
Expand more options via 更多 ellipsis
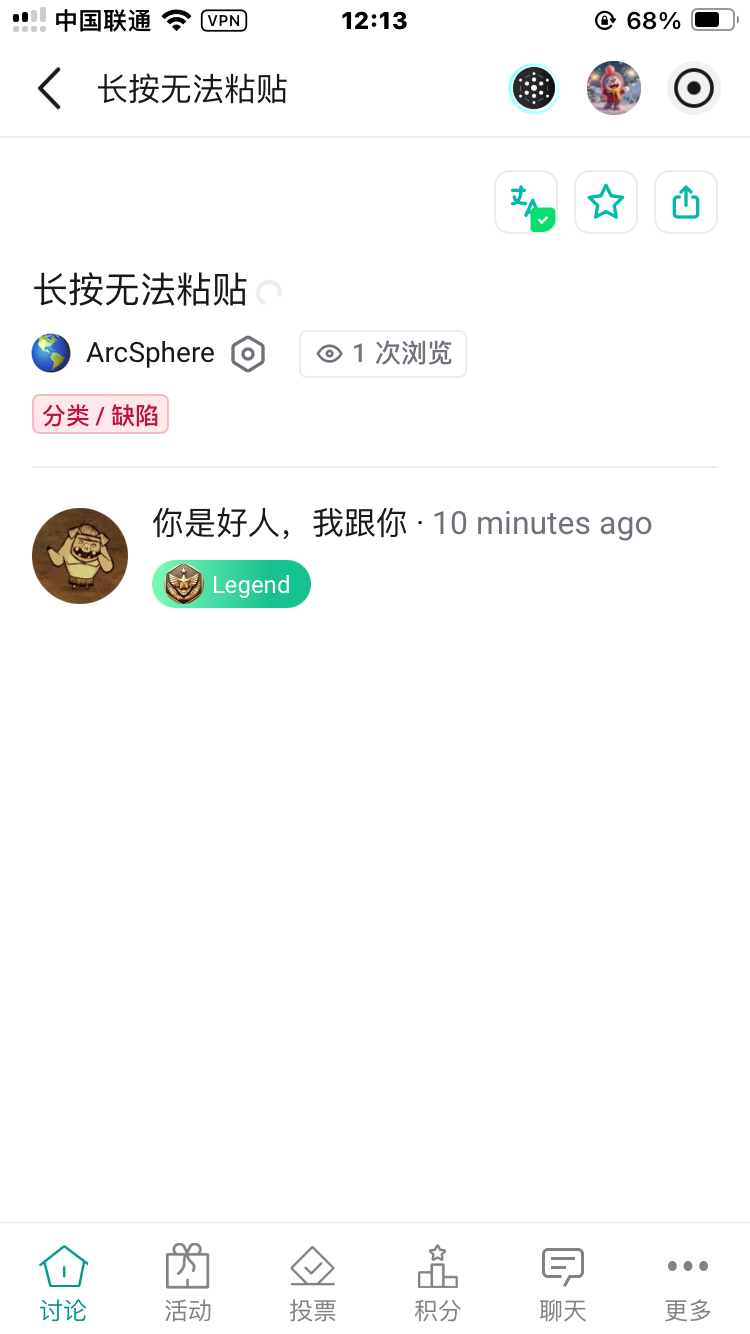point(686,1265)
